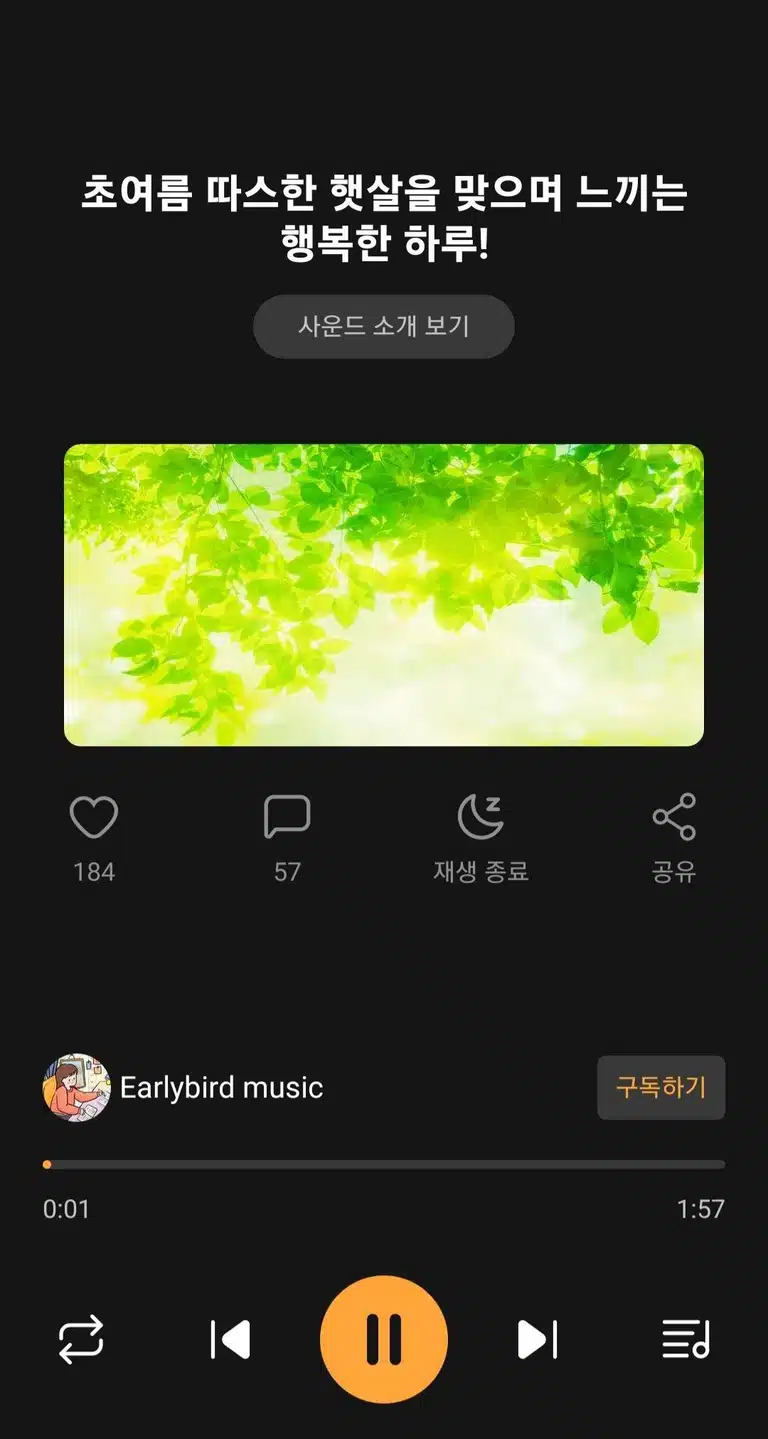Image resolution: width=768 pixels, height=1439 pixels.
Task: Subscribe with the 구독하기 button
Action: click(661, 1087)
